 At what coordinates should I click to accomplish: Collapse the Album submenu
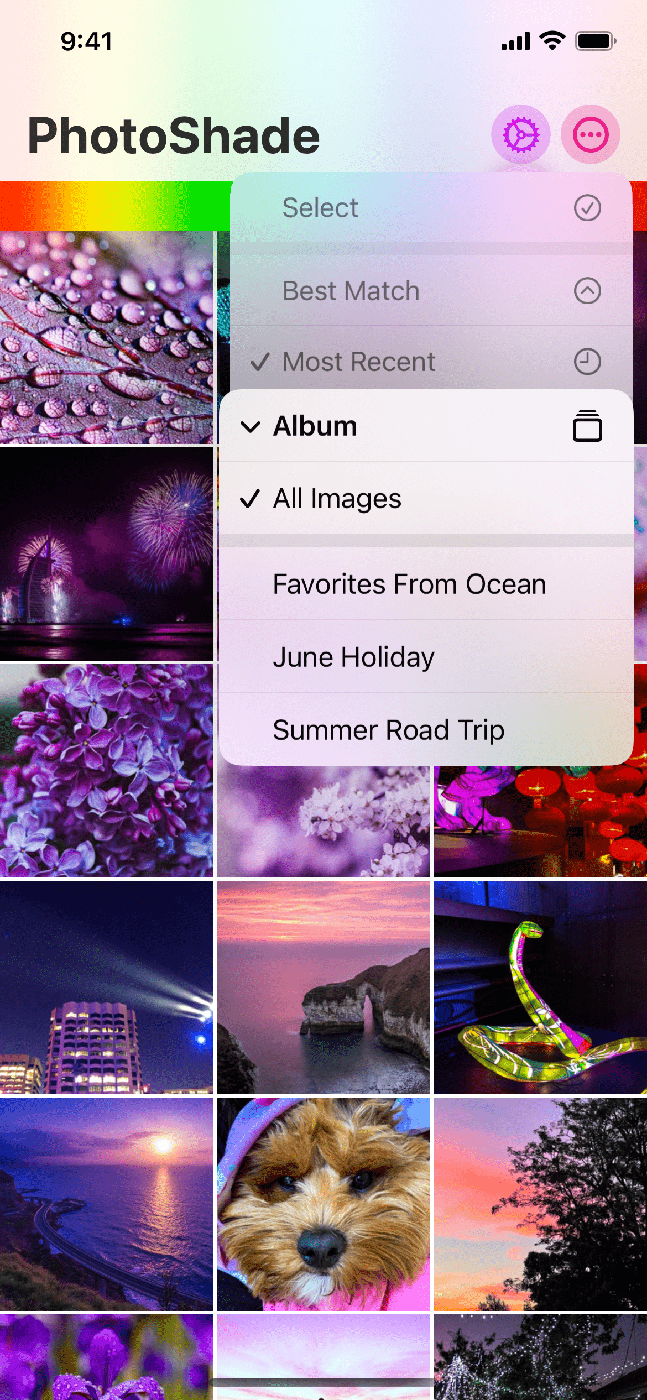pos(425,426)
